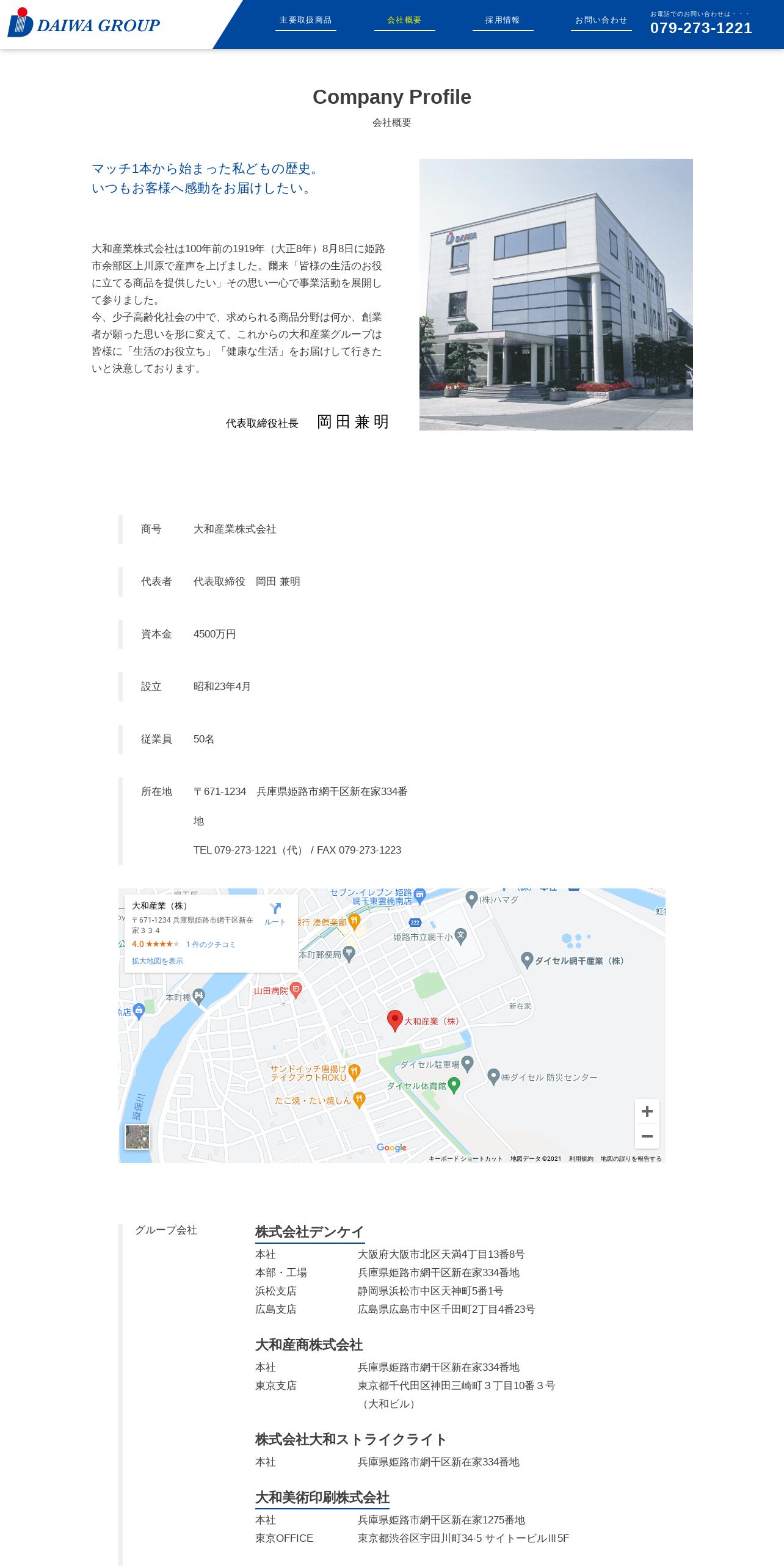Zoom in on the map
The width and height of the screenshot is (784, 1568).
pyautogui.click(x=647, y=1111)
